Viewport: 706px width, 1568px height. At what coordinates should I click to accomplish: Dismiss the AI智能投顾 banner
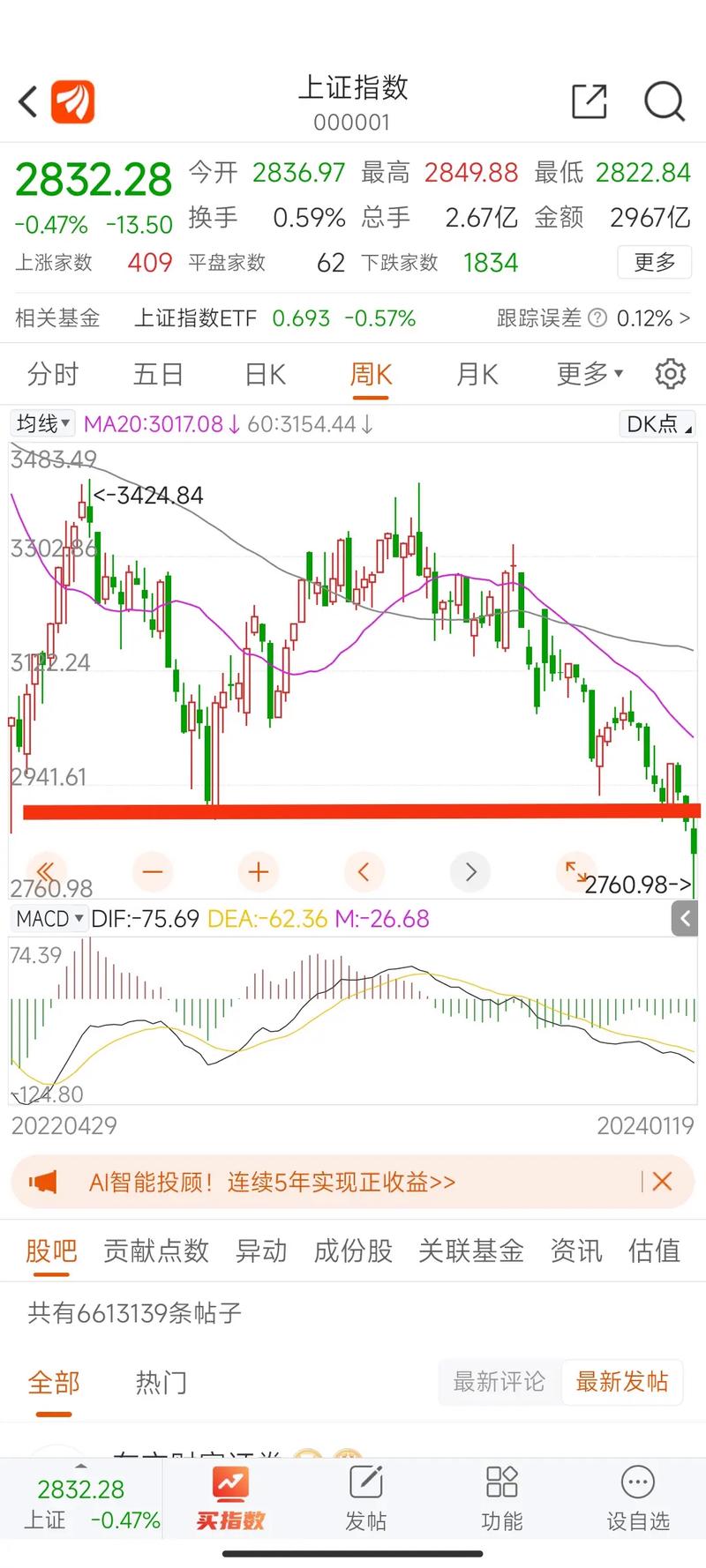click(x=662, y=1182)
